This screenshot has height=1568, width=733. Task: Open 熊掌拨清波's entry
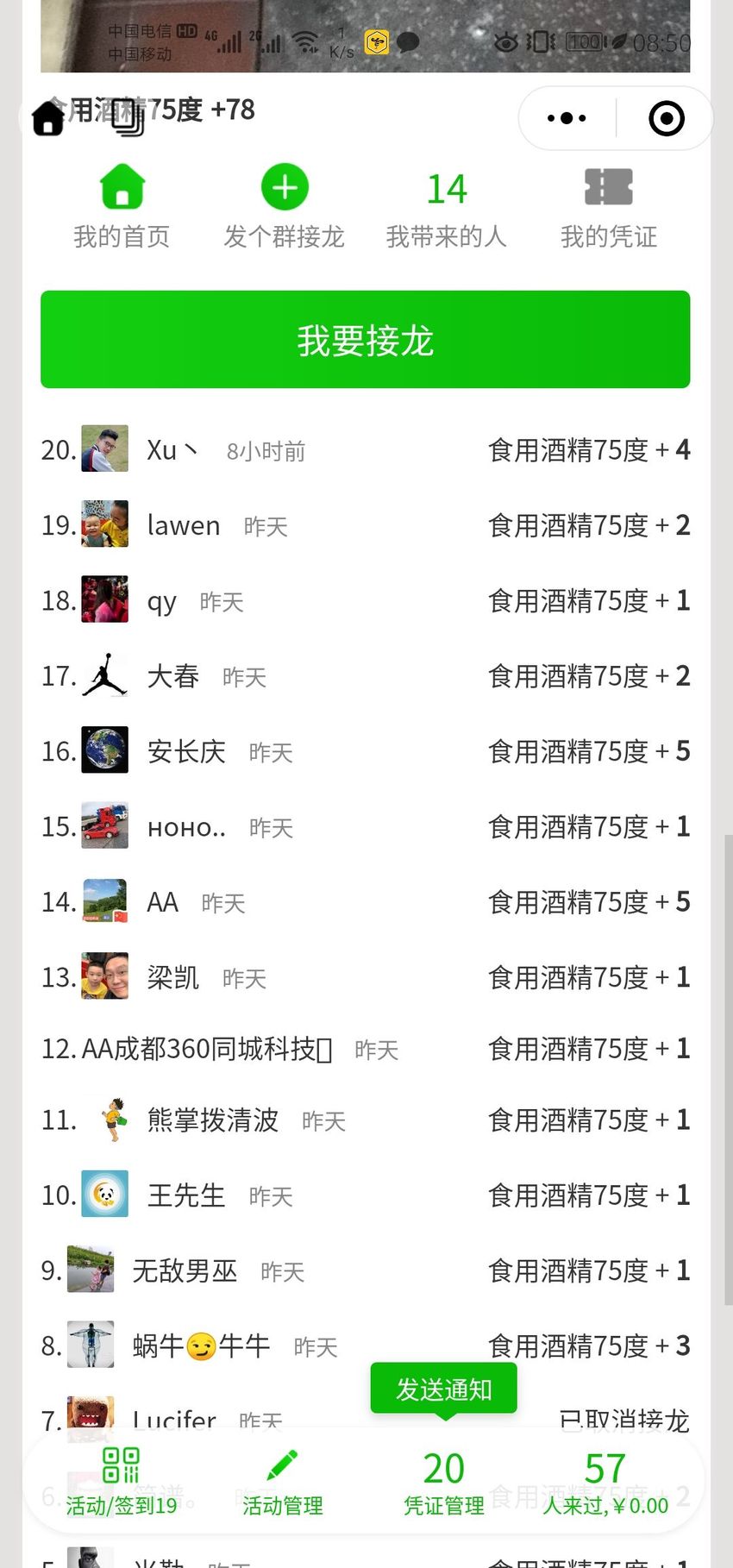pos(366,1120)
